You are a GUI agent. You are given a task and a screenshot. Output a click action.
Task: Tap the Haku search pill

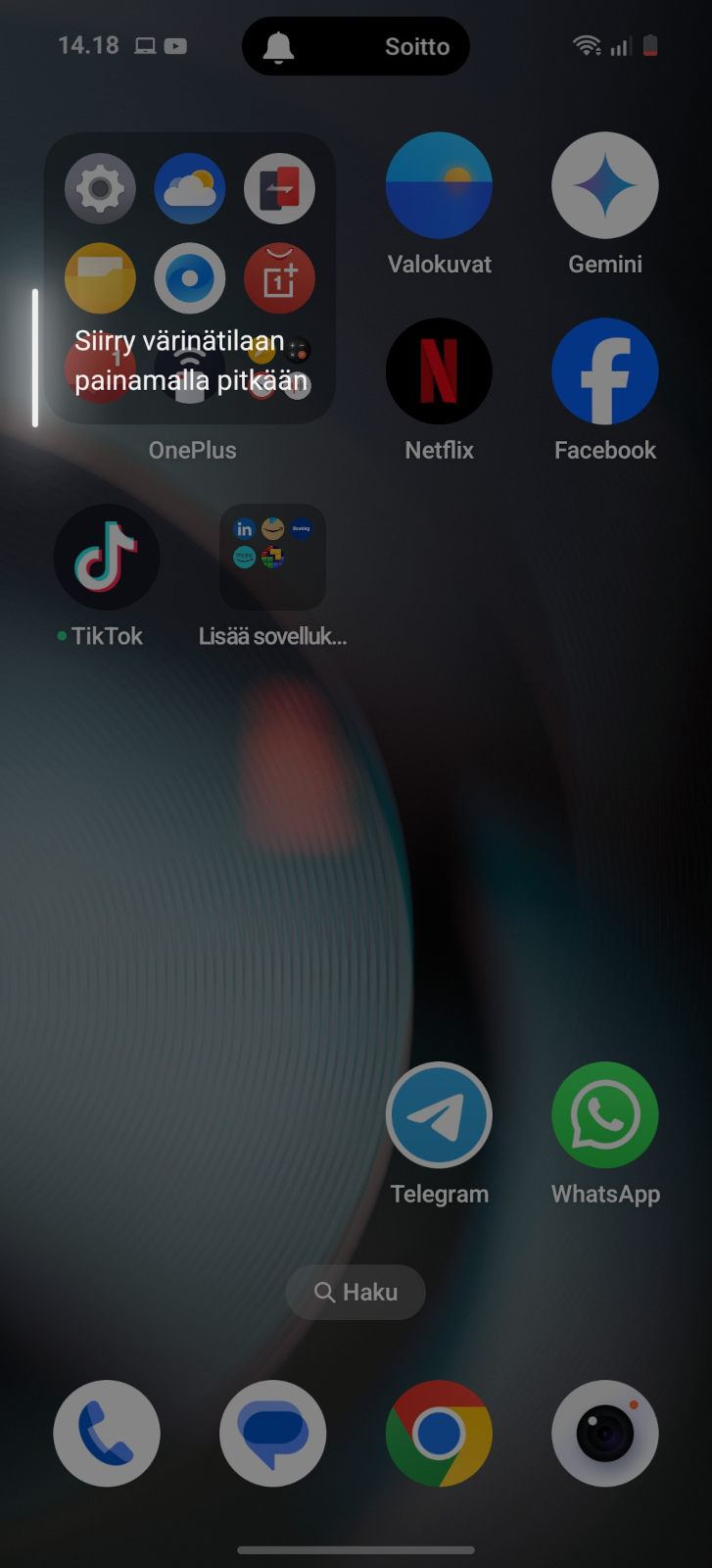pos(356,1292)
